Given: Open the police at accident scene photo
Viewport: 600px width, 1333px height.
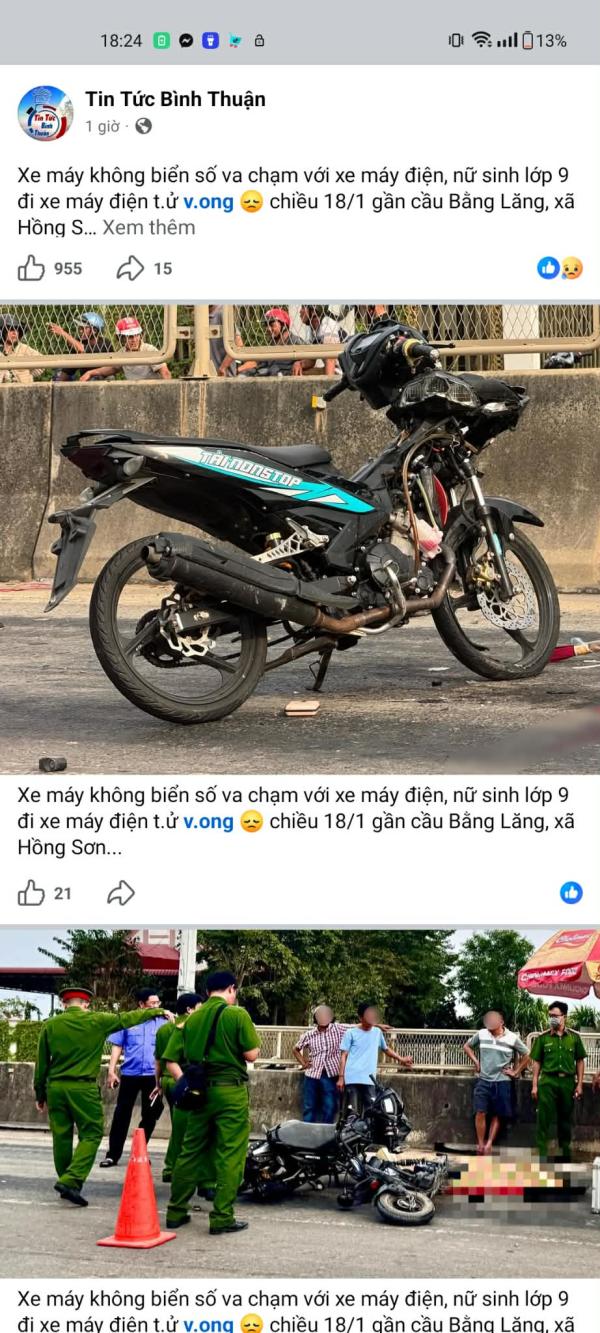Looking at the screenshot, I should tap(300, 1103).
